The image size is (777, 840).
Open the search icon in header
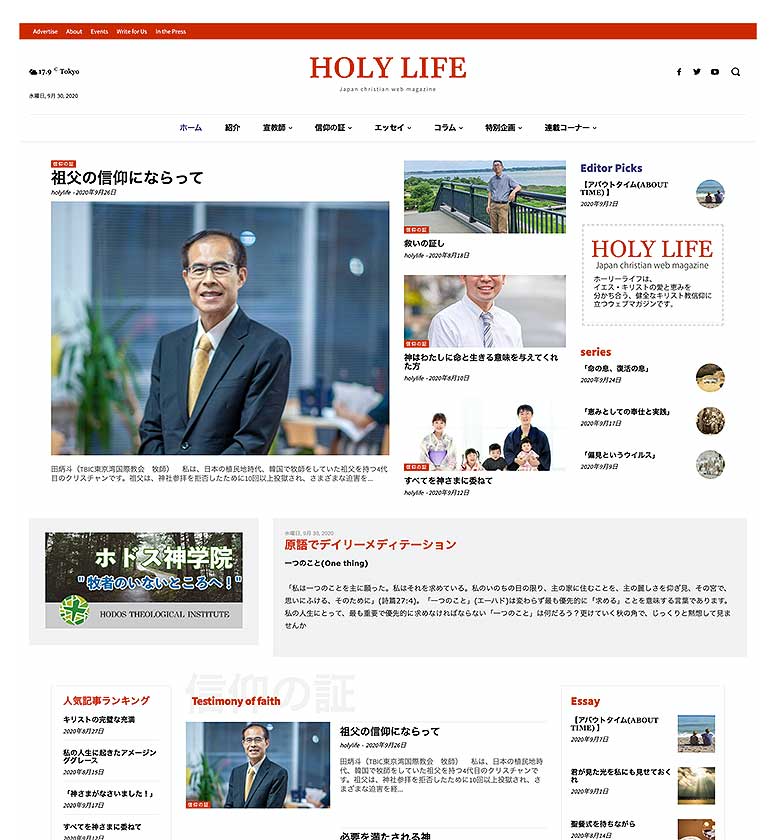(x=735, y=72)
